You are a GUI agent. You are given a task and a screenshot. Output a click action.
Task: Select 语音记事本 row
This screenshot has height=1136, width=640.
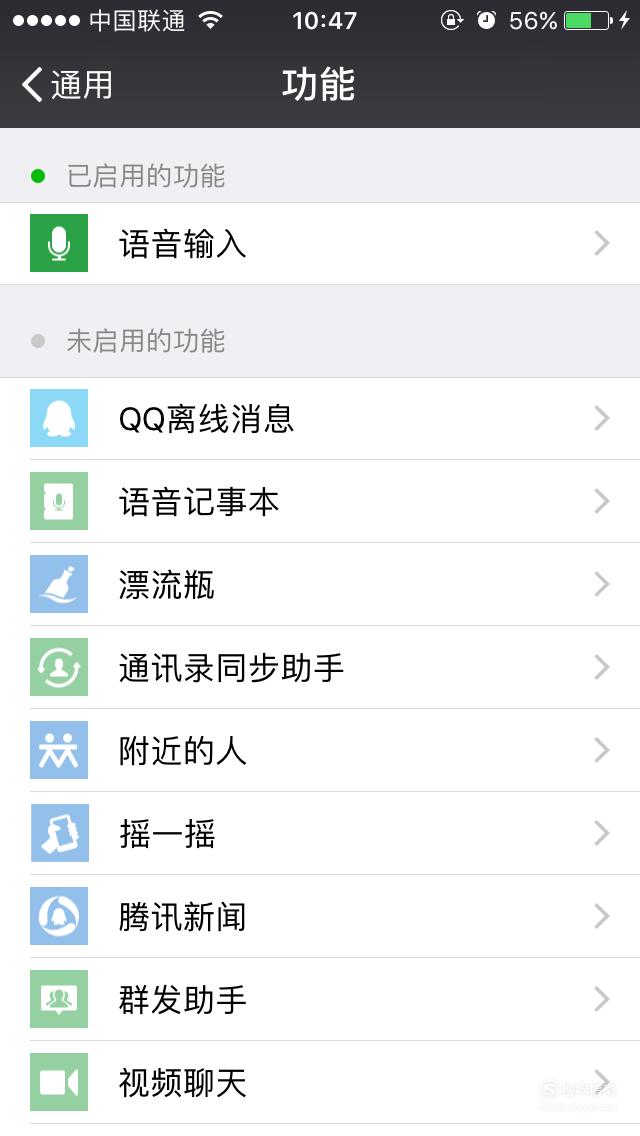tap(320, 501)
